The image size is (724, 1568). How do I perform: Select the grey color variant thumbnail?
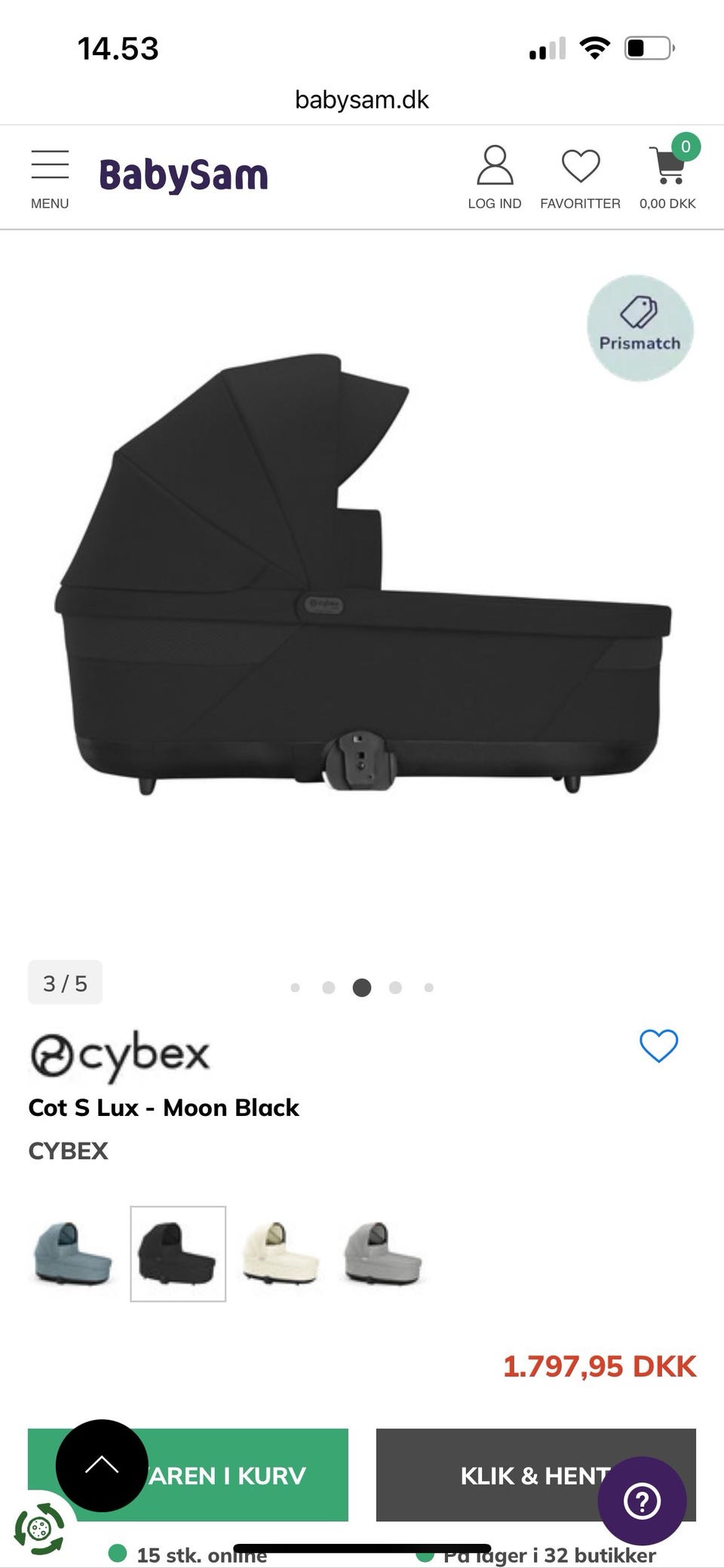click(383, 1253)
